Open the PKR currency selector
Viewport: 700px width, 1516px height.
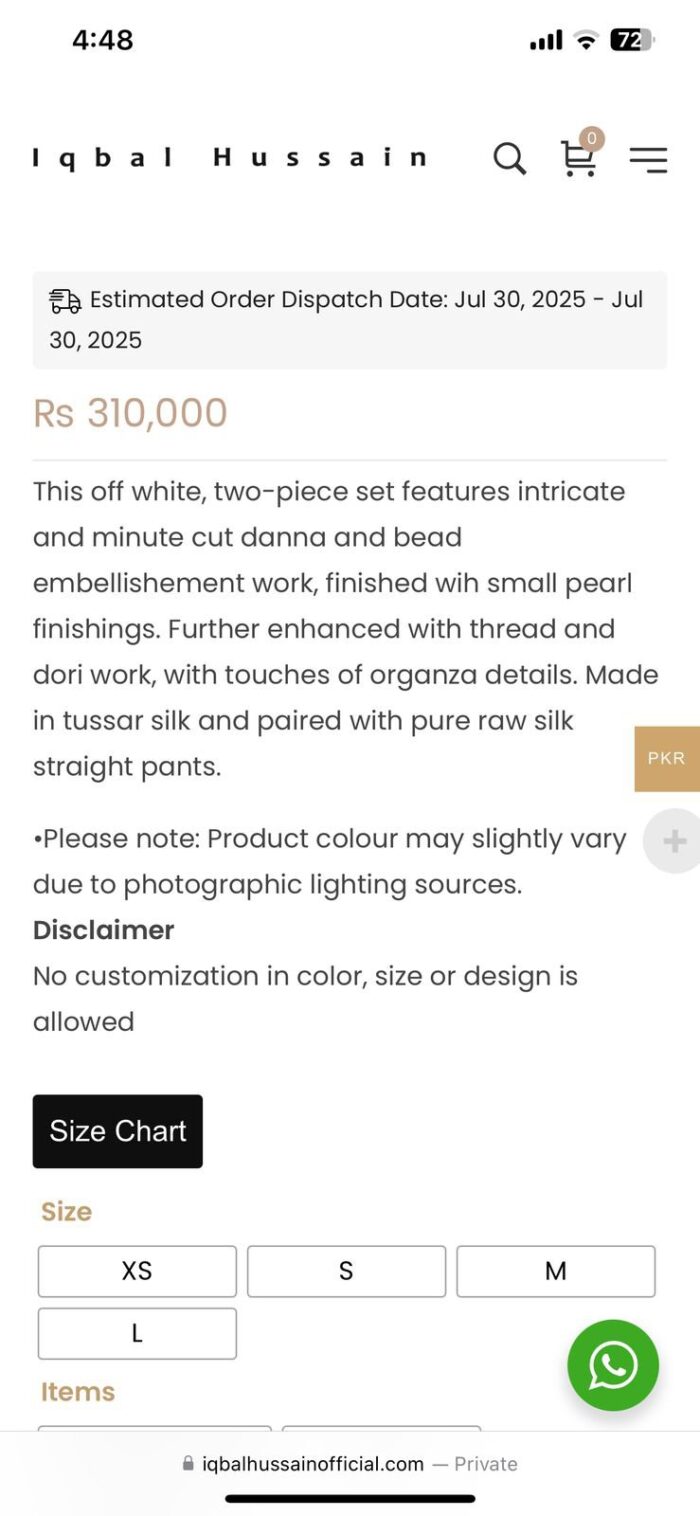(x=667, y=759)
